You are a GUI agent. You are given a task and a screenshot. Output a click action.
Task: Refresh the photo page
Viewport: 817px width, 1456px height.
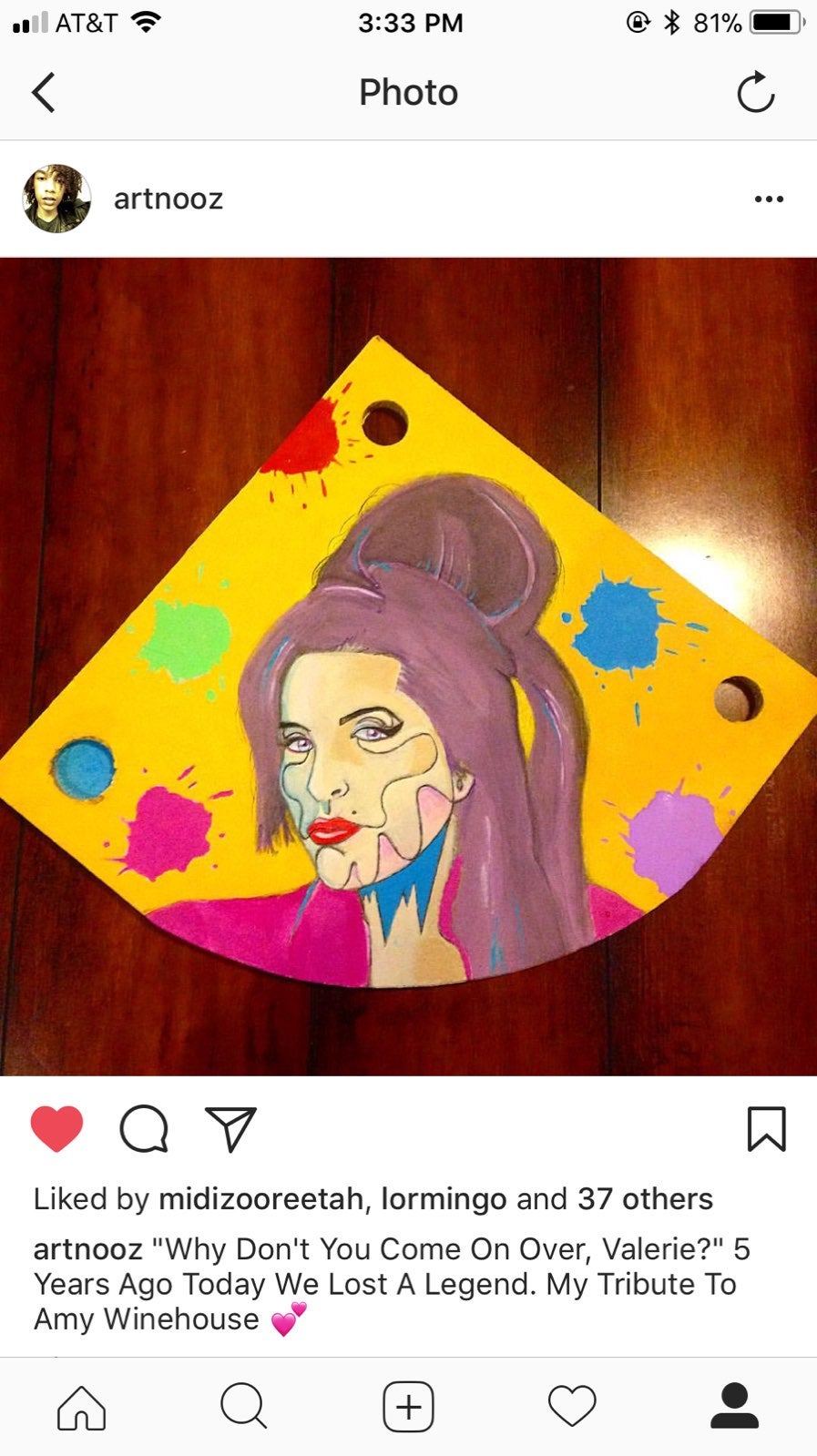[755, 92]
